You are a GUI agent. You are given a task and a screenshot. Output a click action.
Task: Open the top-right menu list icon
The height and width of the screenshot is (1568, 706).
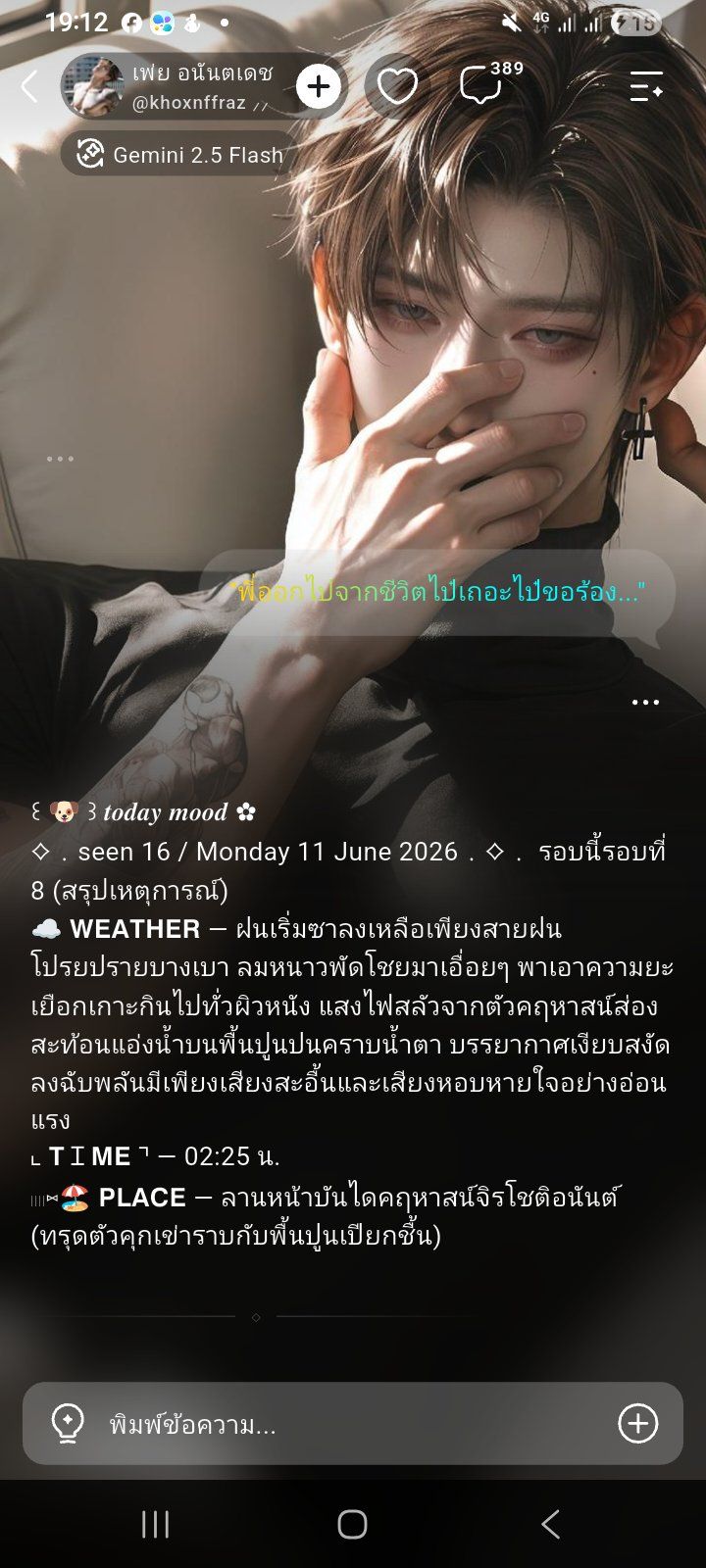646,86
